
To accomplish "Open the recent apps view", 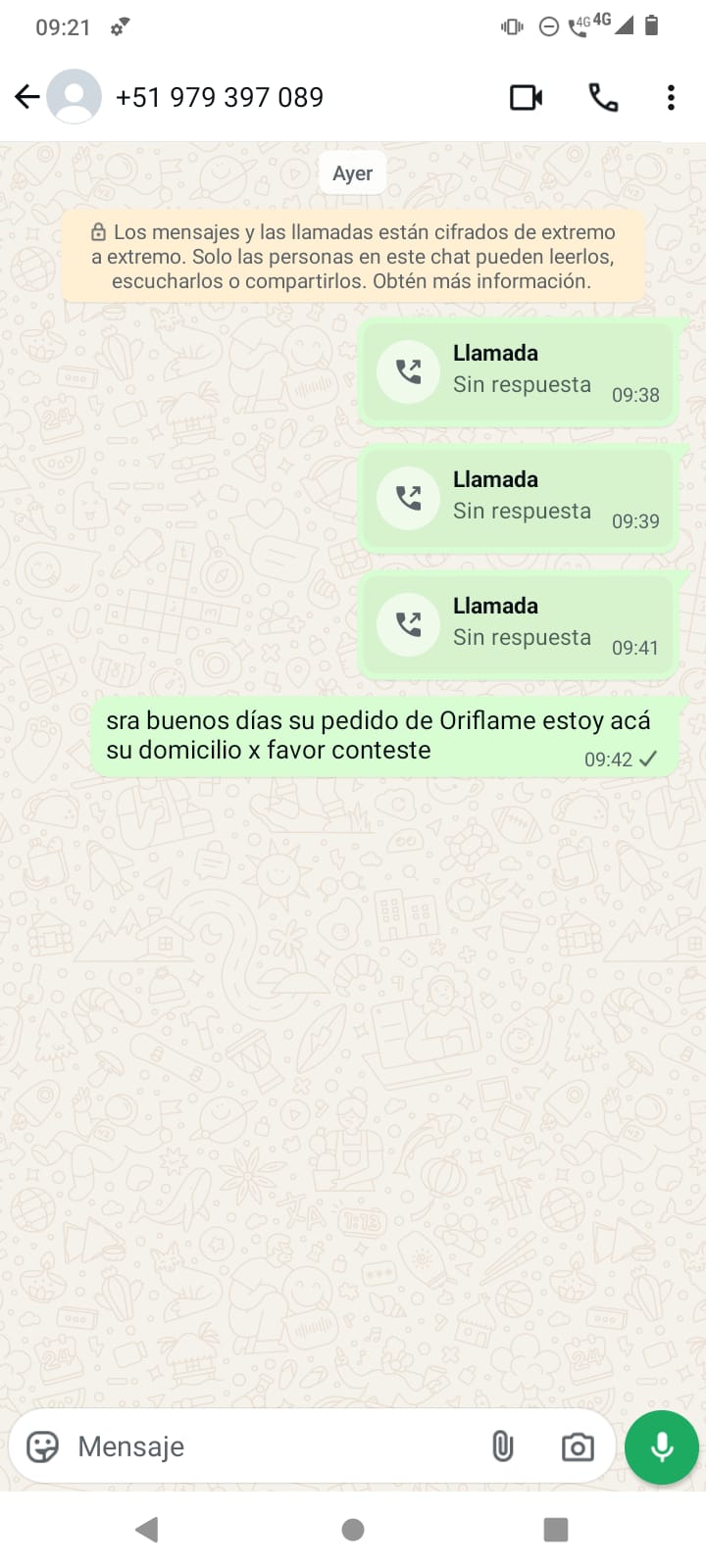I will pos(556,1530).
